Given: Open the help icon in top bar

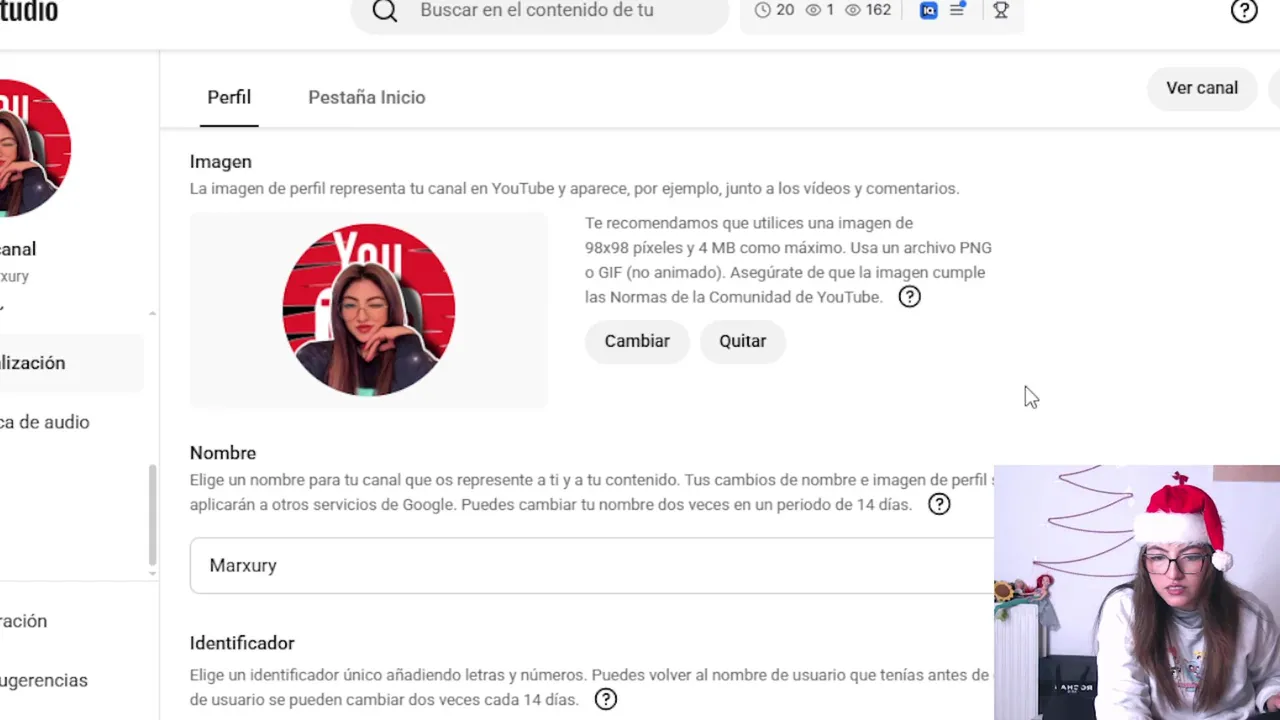Looking at the screenshot, I should [1243, 11].
